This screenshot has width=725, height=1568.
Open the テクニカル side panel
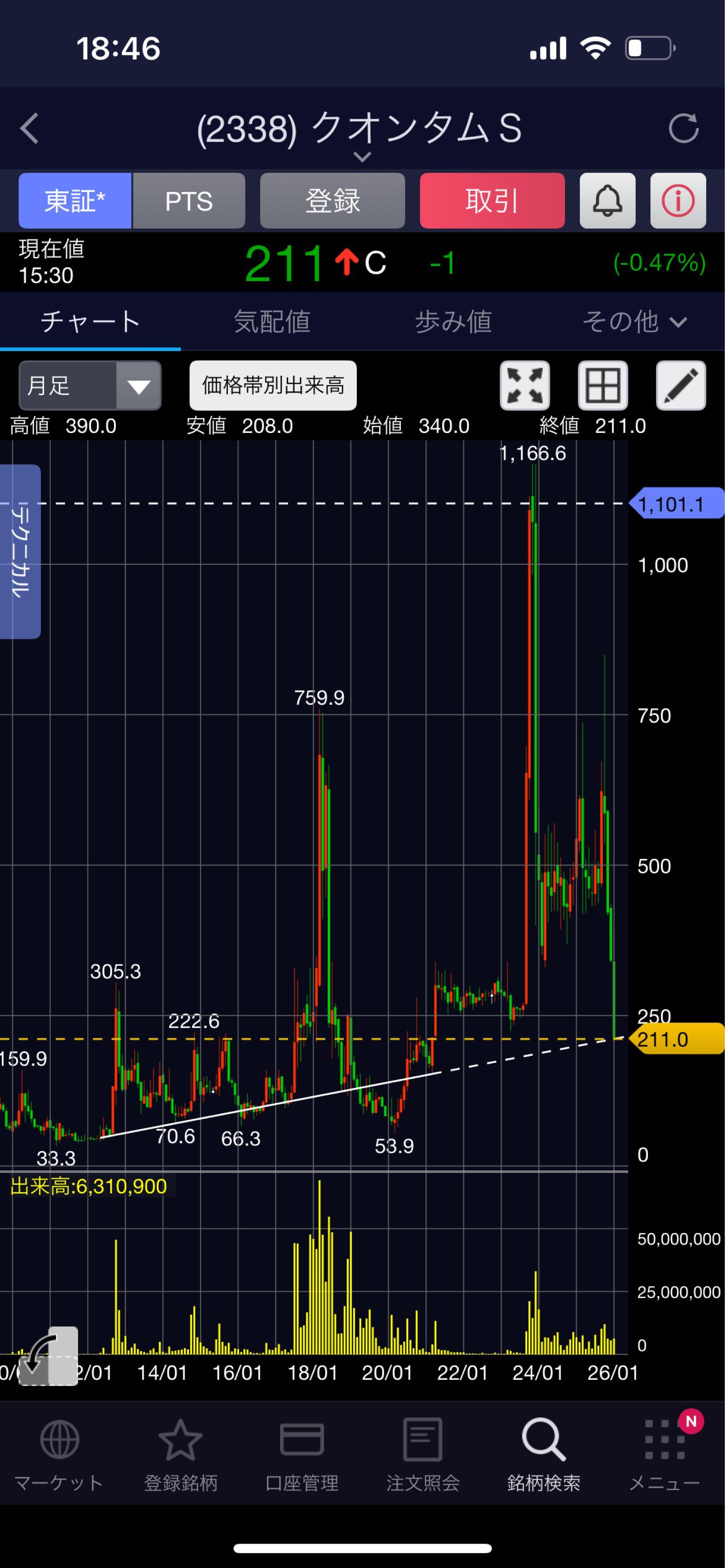click(x=20, y=551)
